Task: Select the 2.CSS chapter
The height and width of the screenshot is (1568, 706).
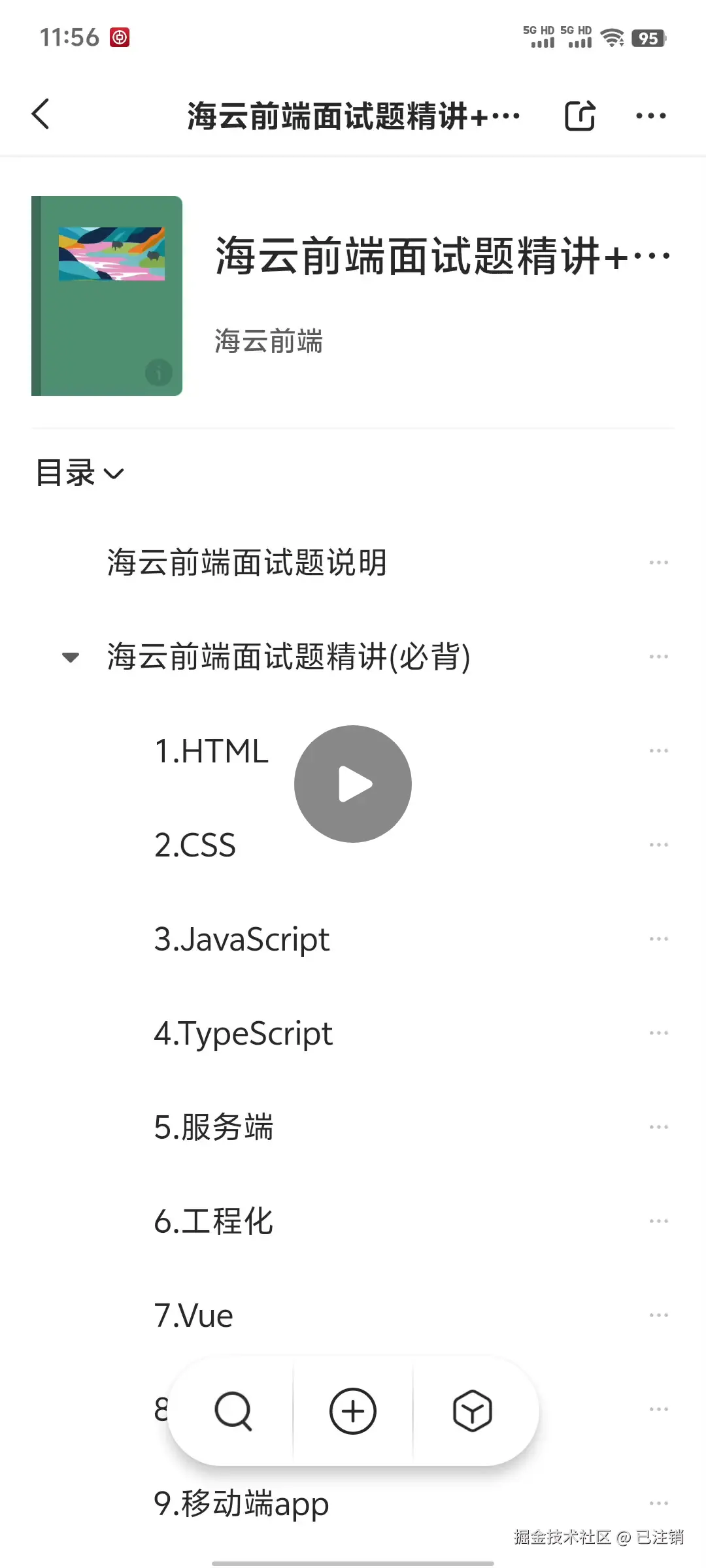Action: [195, 844]
